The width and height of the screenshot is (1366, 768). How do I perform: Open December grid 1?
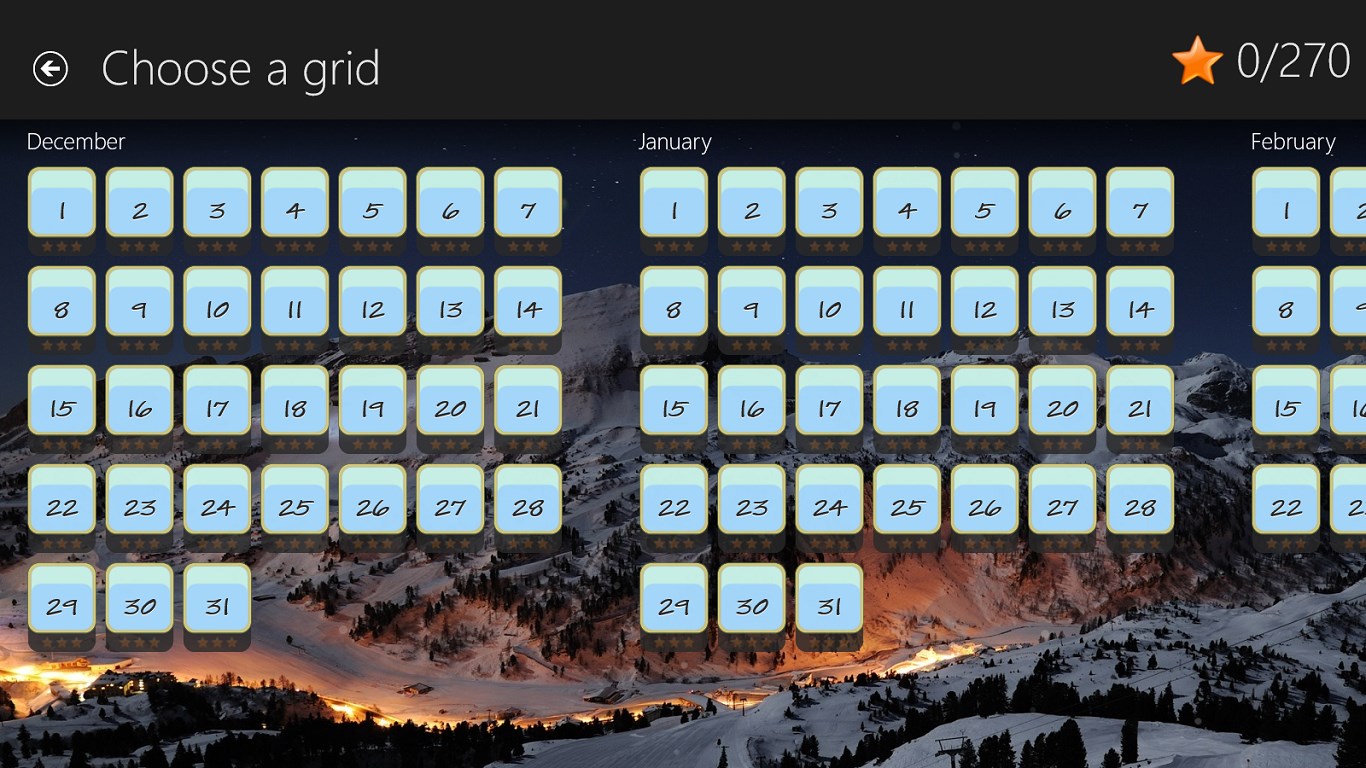pyautogui.click(x=62, y=203)
